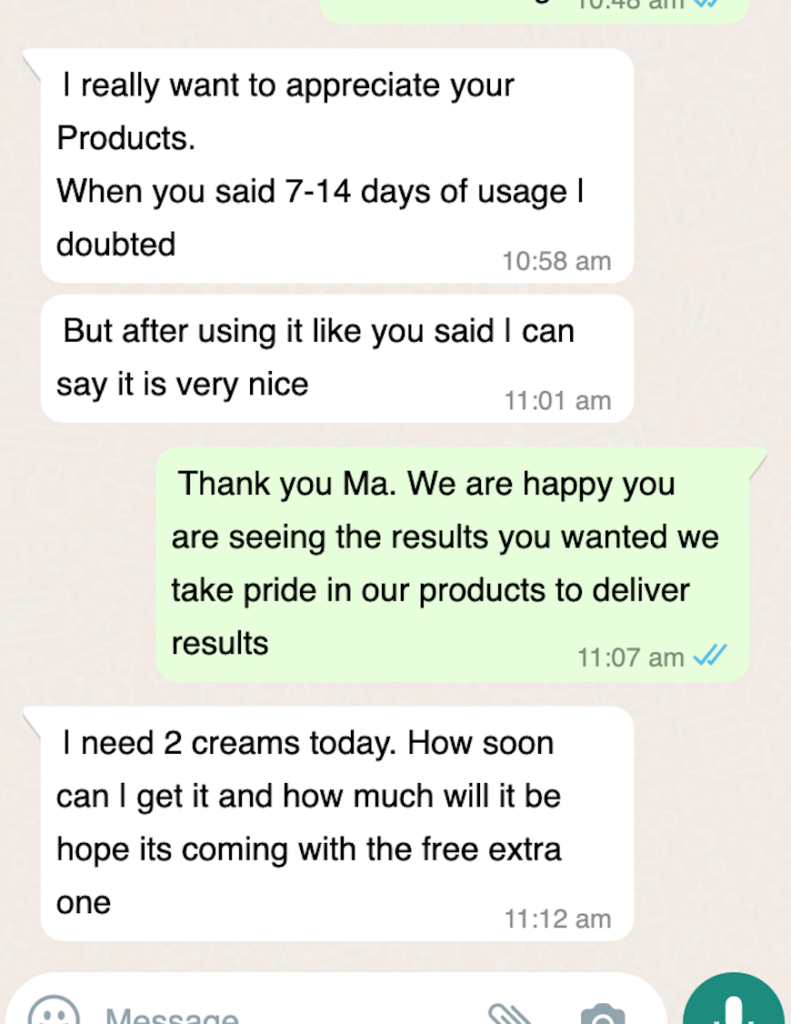
Task: Attach a file with the paperclip
Action: (x=510, y=1014)
